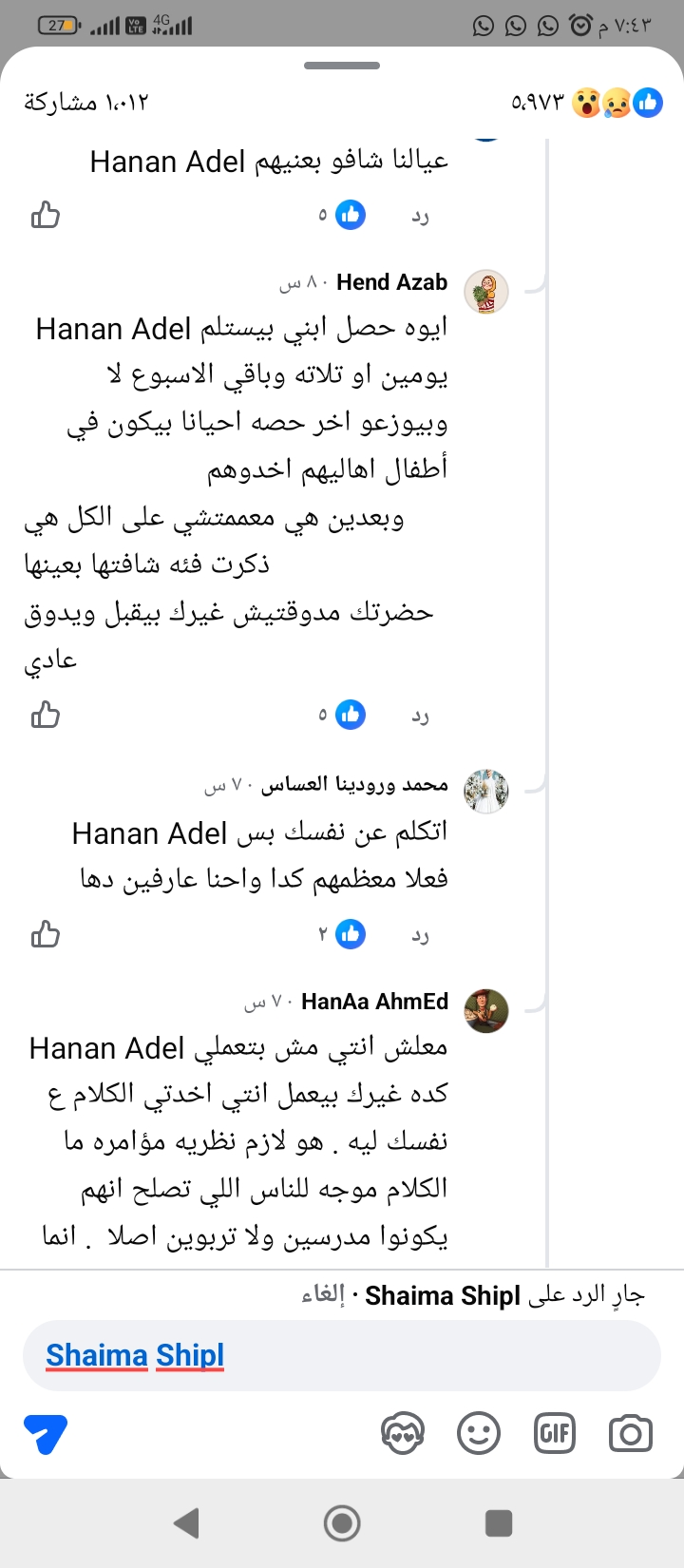Open HanAa AhmEd's profile name
The height and width of the screenshot is (1568, 684).
click(374, 1002)
